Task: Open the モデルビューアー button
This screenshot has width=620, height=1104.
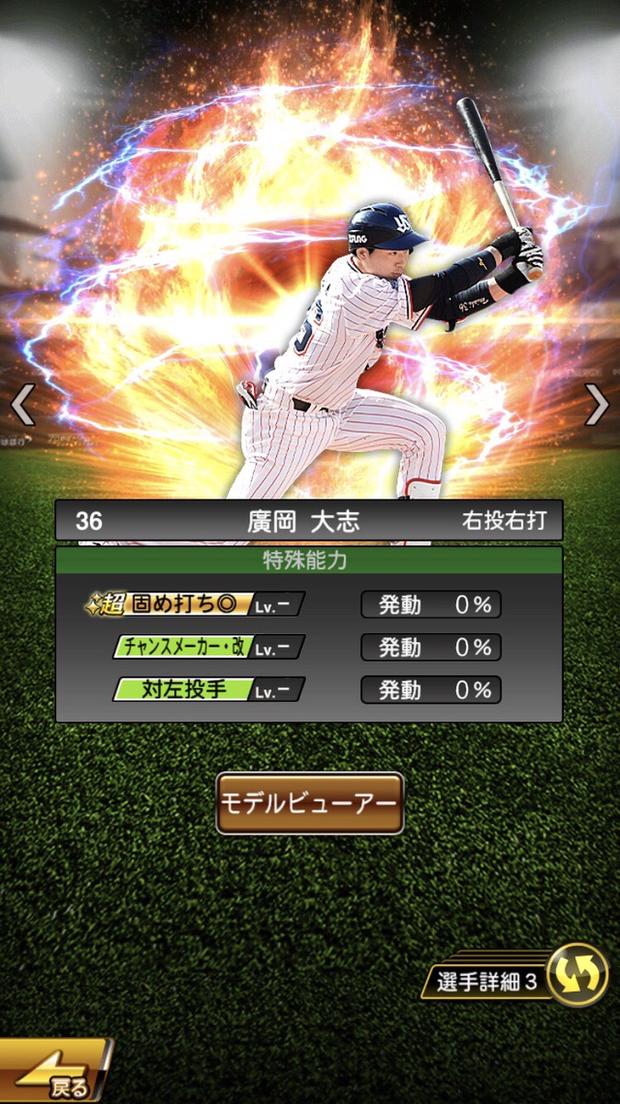Action: 310,803
